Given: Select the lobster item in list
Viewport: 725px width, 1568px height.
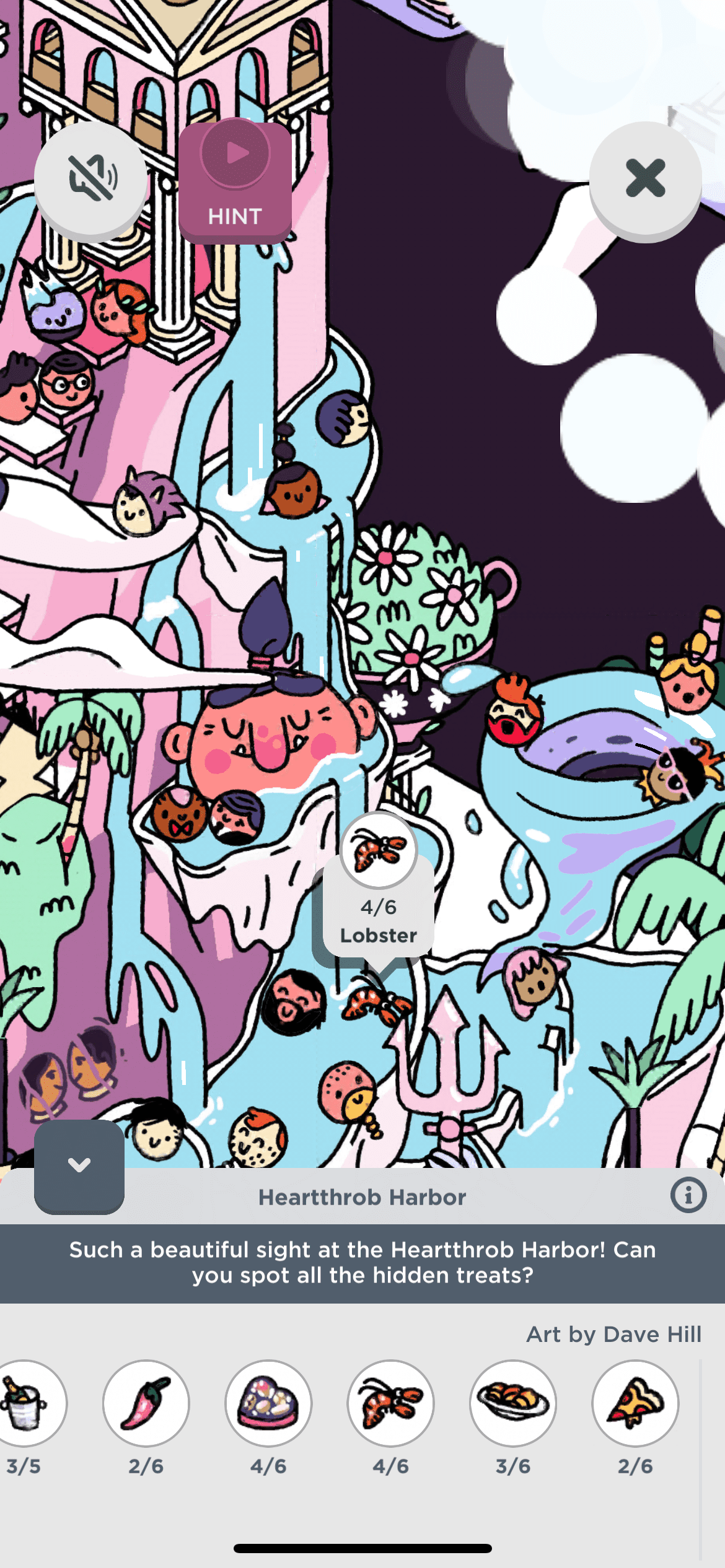Looking at the screenshot, I should (x=390, y=1403).
